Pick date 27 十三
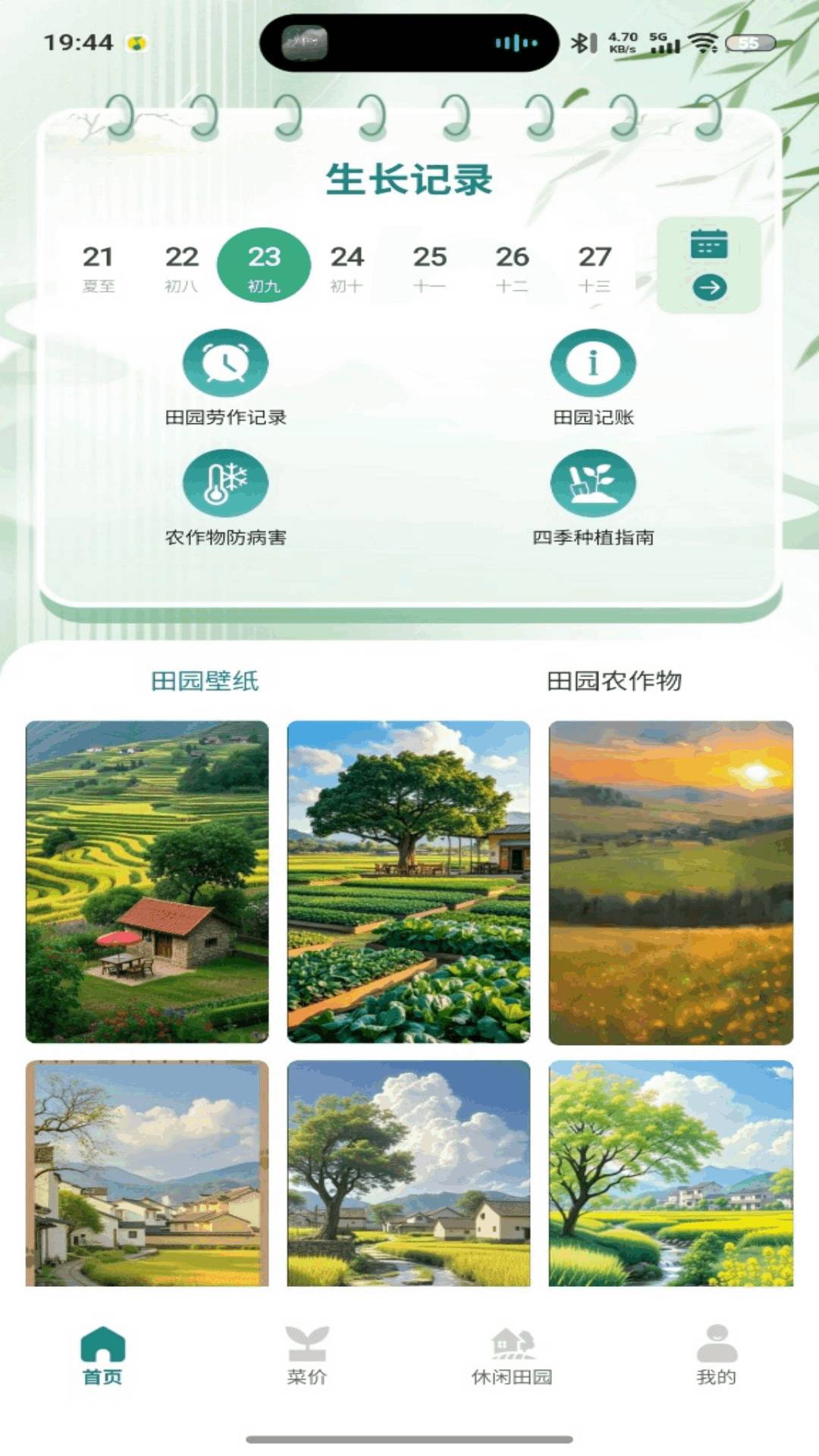819x1456 pixels. pos(595,267)
